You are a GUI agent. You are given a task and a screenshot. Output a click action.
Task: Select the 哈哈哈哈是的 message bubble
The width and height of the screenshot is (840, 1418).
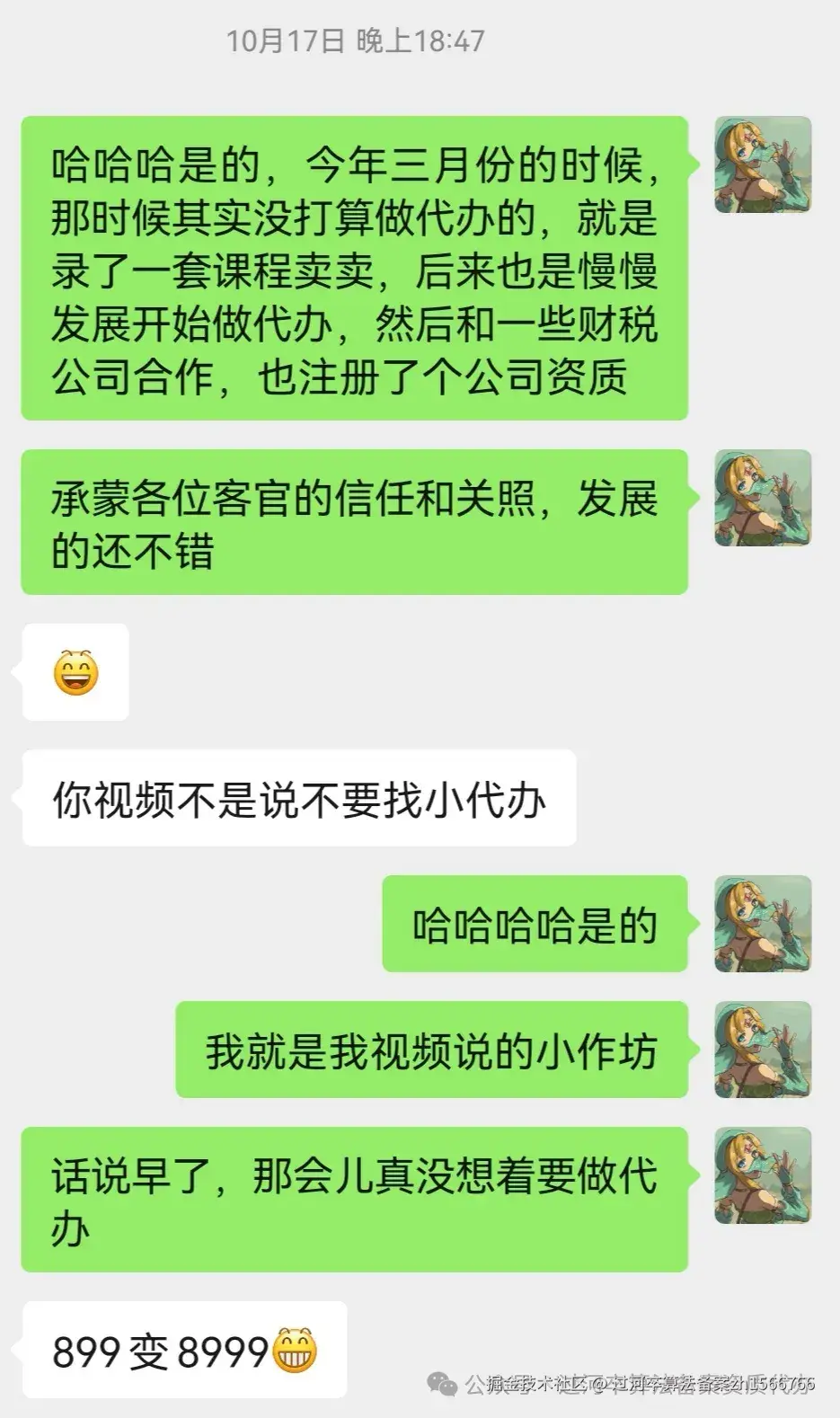[x=539, y=926]
